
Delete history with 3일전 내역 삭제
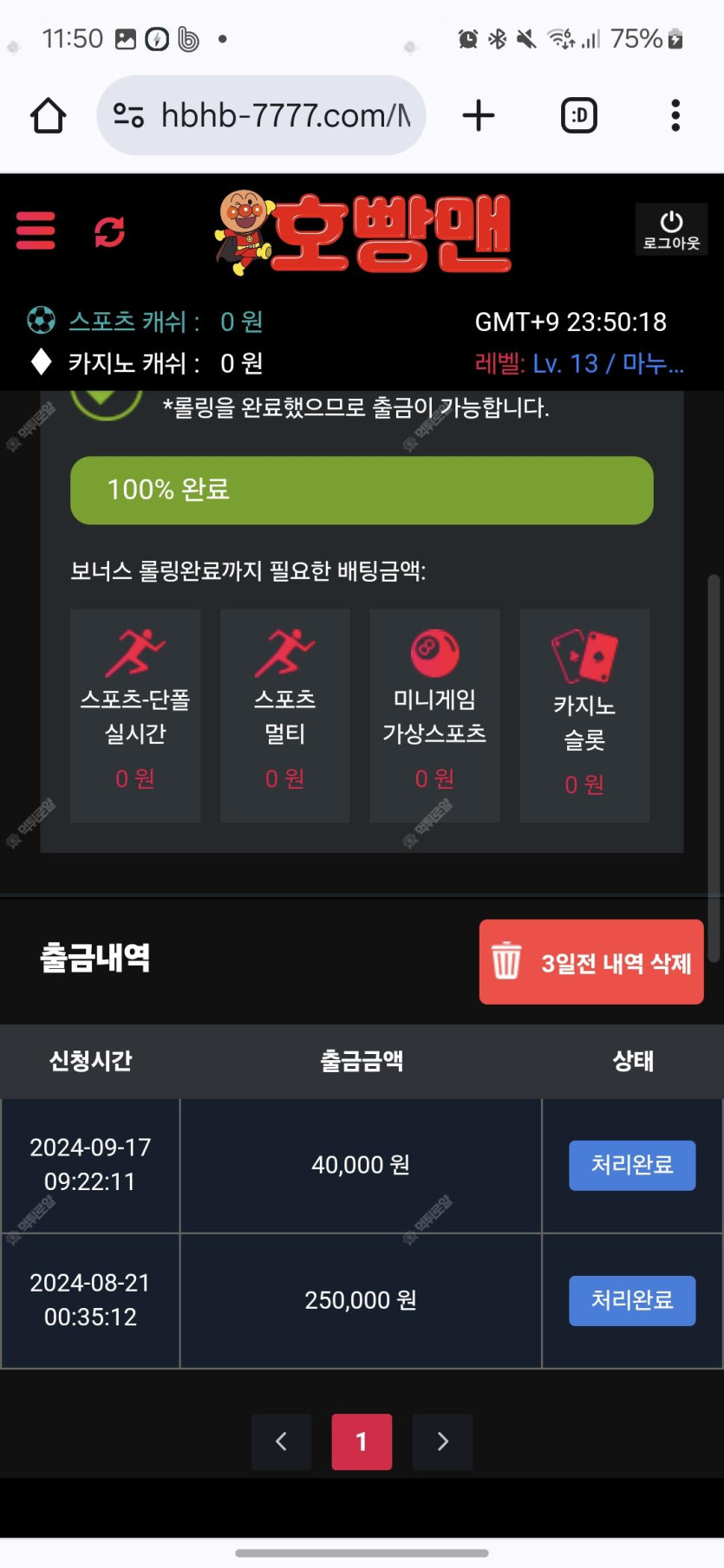coord(591,962)
